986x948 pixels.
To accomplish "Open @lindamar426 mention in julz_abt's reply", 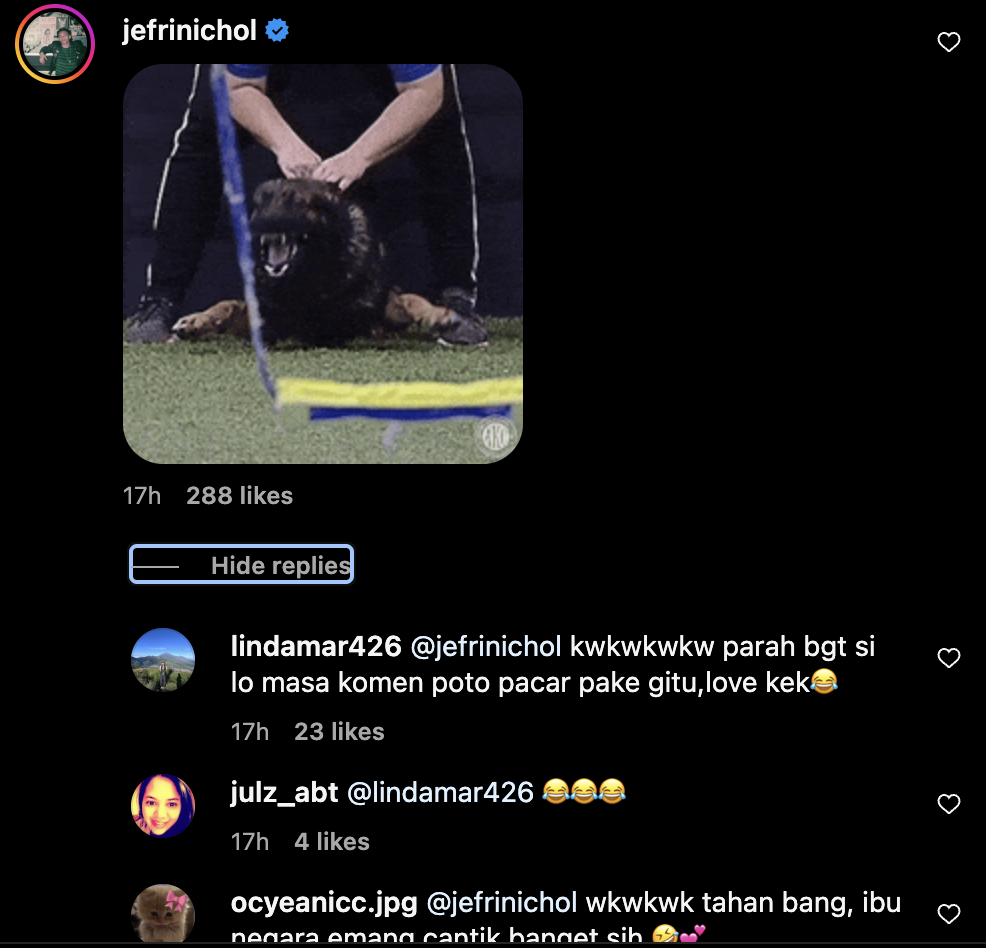I will click(x=440, y=793).
